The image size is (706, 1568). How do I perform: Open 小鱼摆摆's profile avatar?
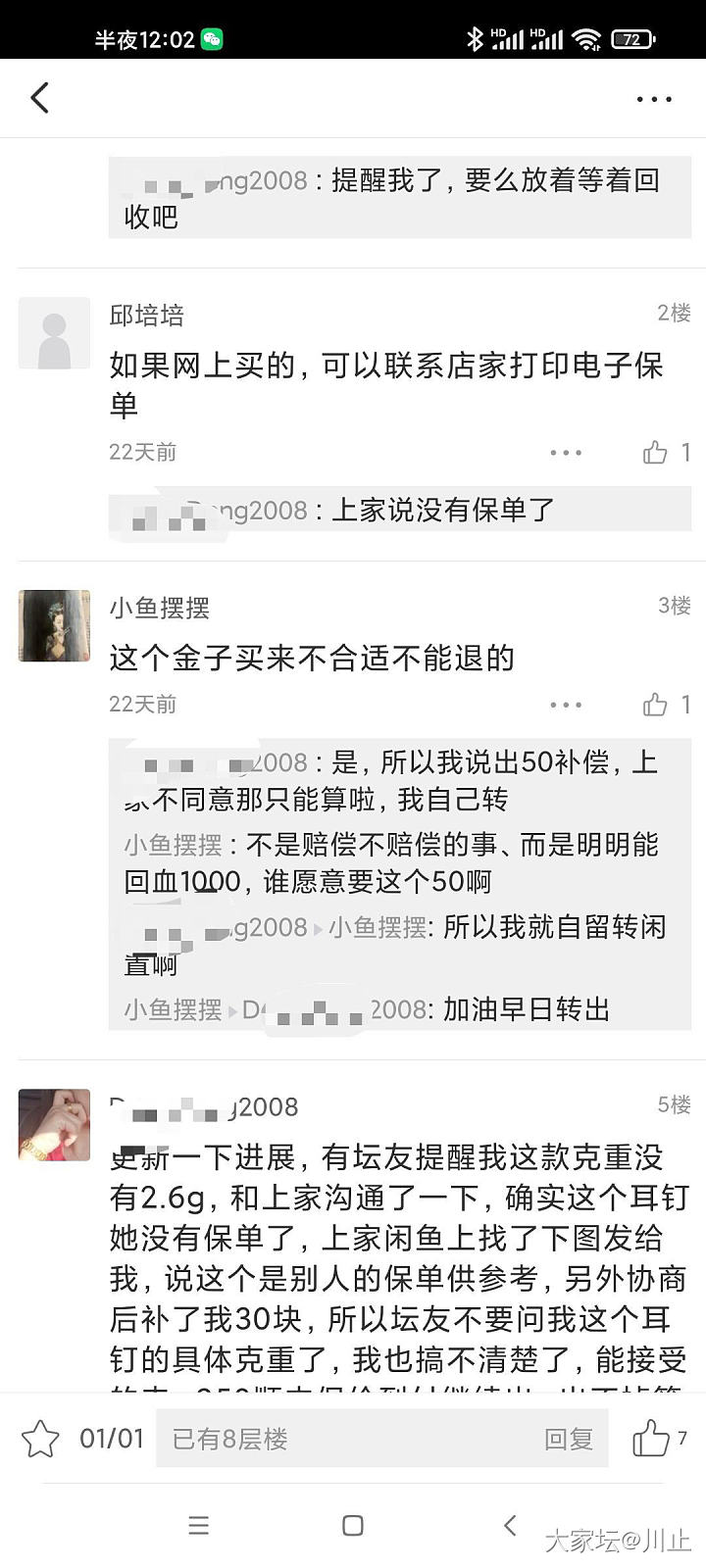tap(54, 625)
